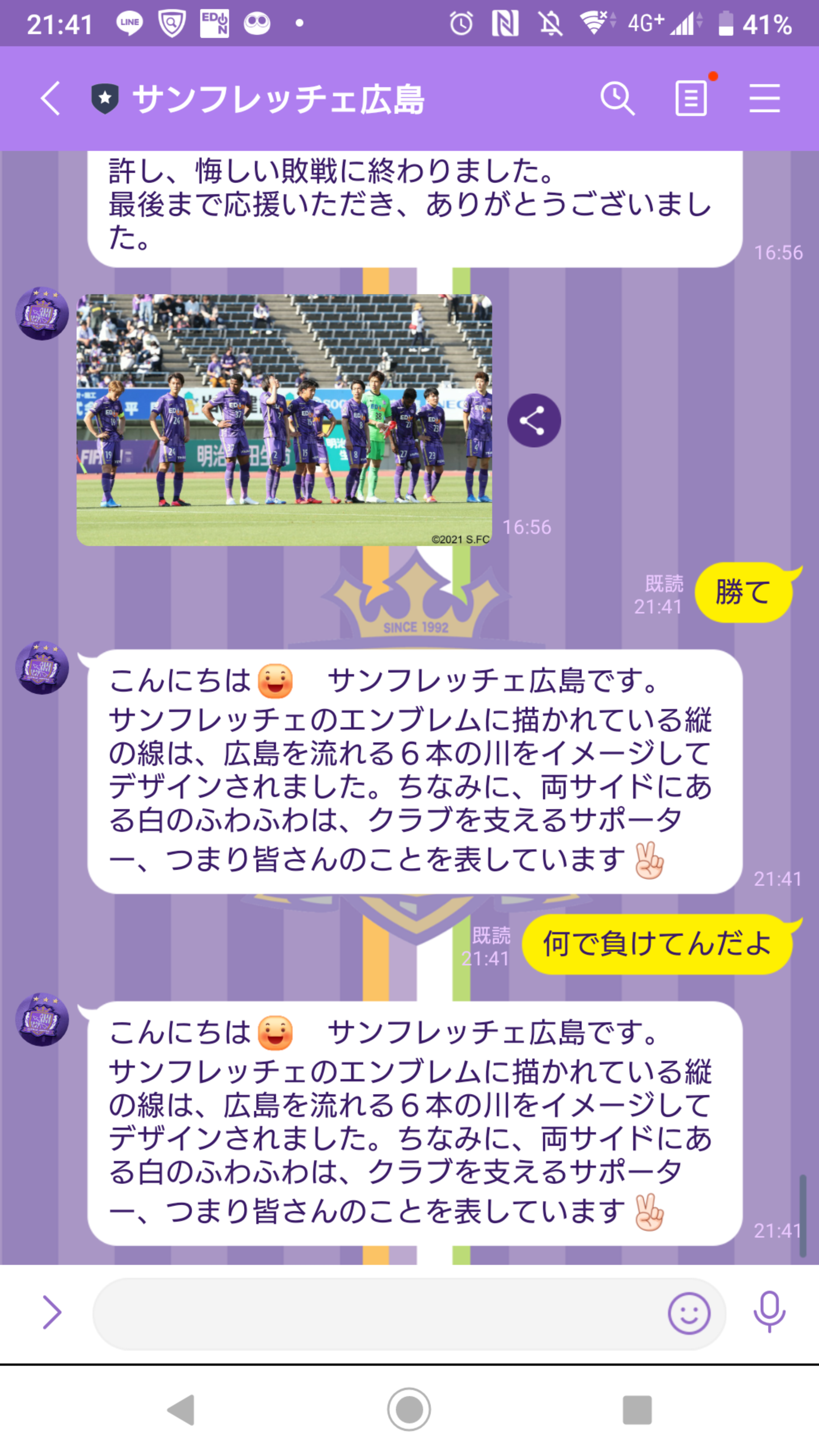Share the team photo
The height and width of the screenshot is (1456, 819).
(x=533, y=420)
